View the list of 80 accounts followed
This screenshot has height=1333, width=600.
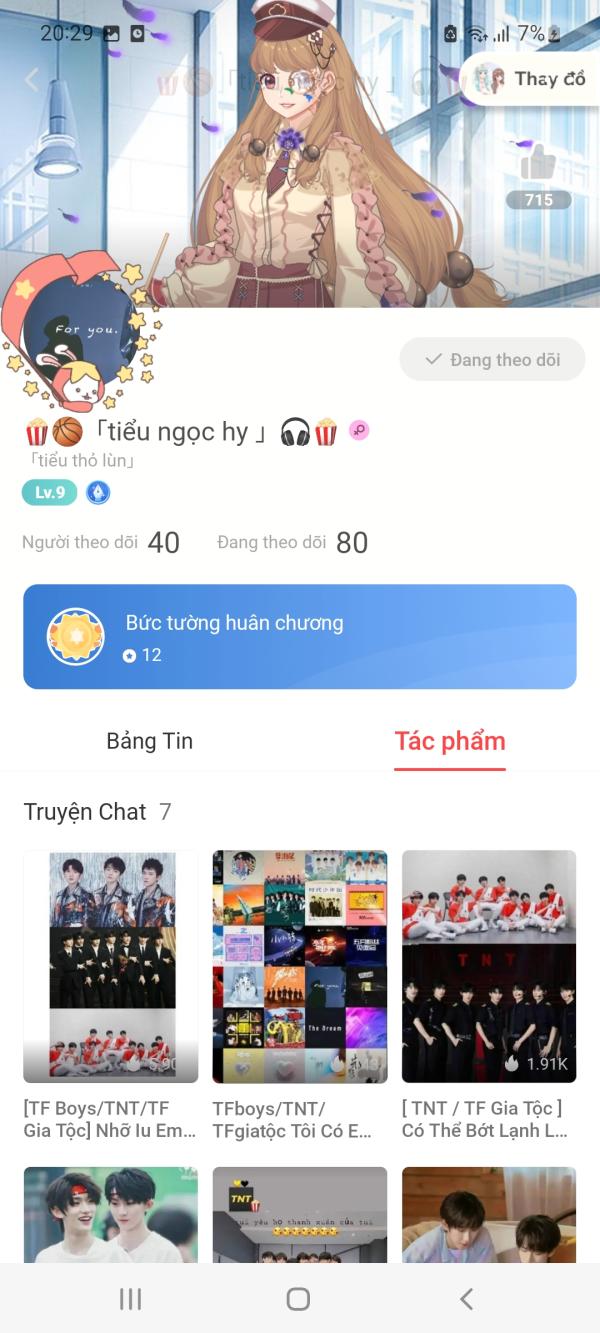click(x=292, y=543)
